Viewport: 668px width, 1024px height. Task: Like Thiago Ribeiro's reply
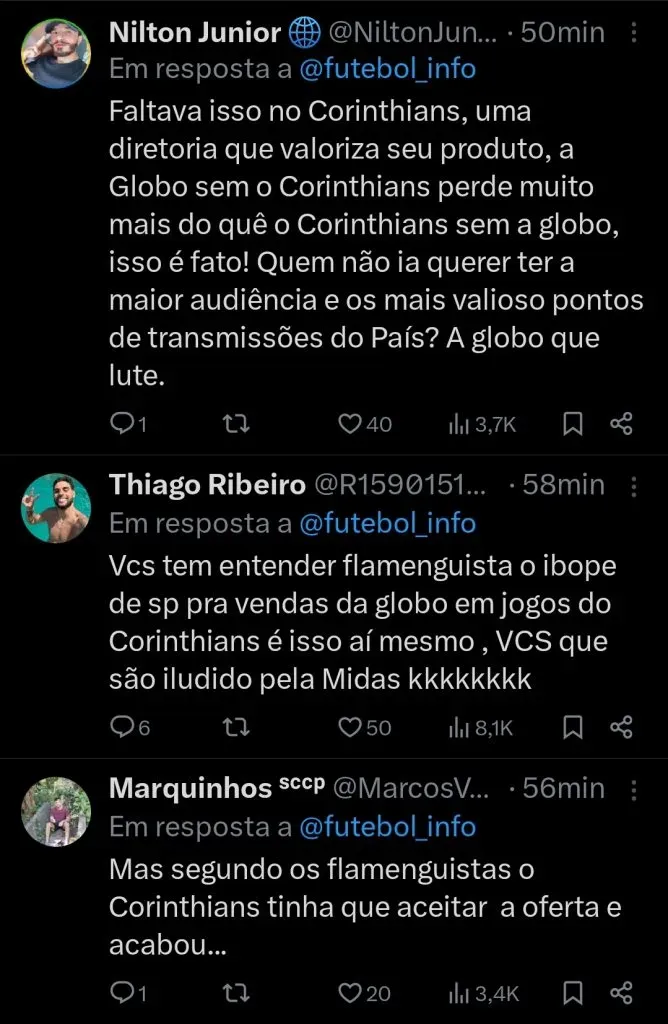click(349, 727)
